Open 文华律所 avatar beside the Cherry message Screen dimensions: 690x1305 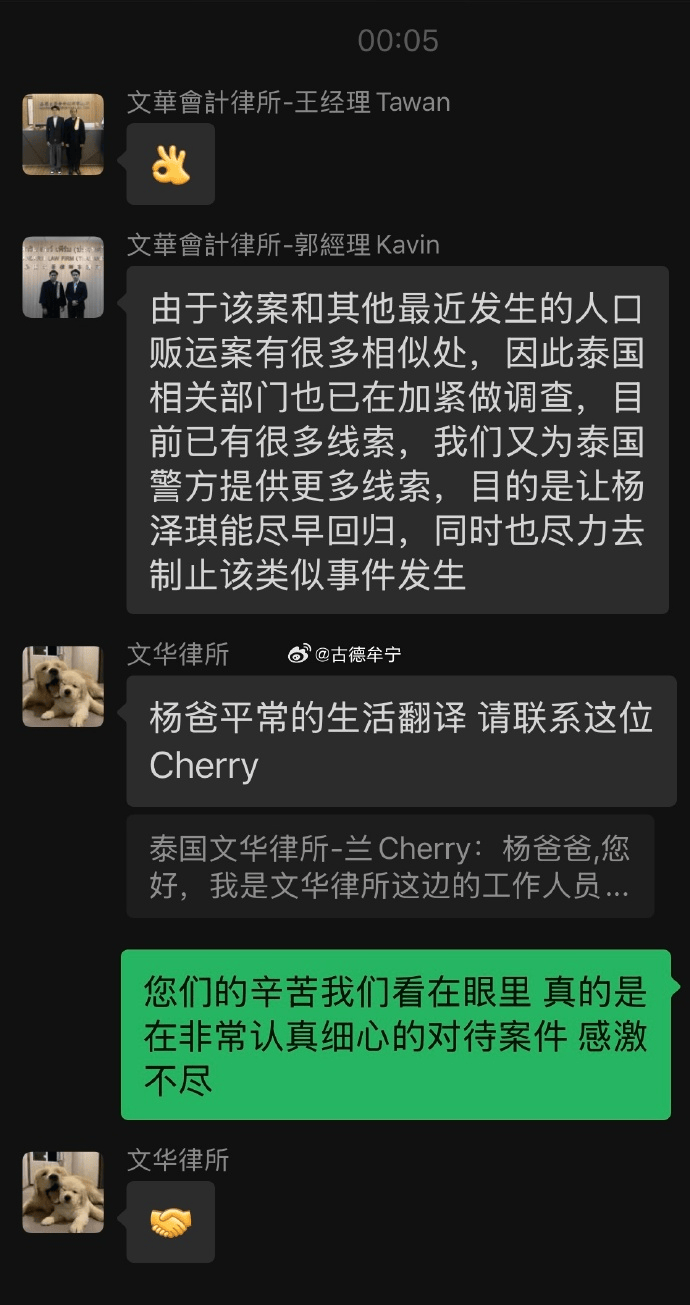(63, 686)
